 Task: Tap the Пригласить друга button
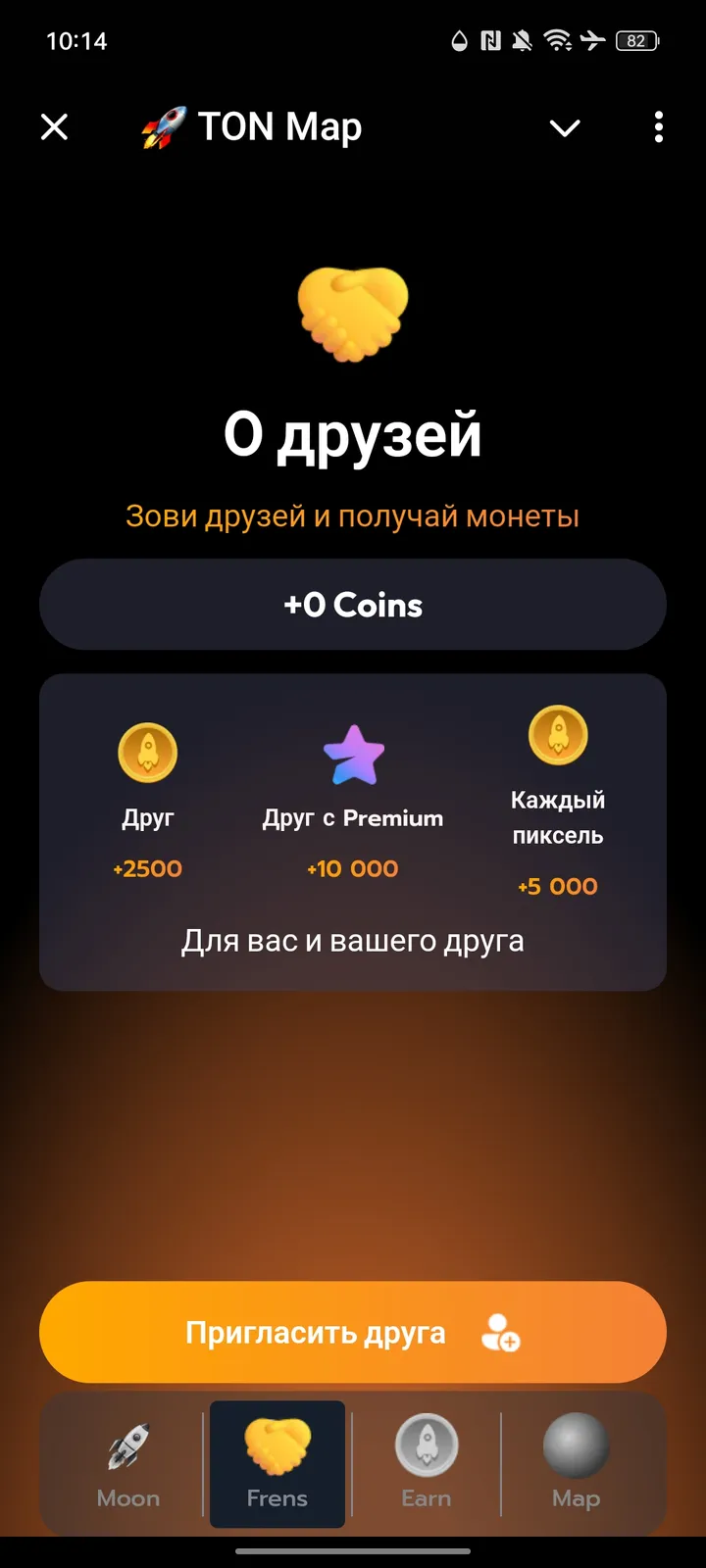point(353,1333)
